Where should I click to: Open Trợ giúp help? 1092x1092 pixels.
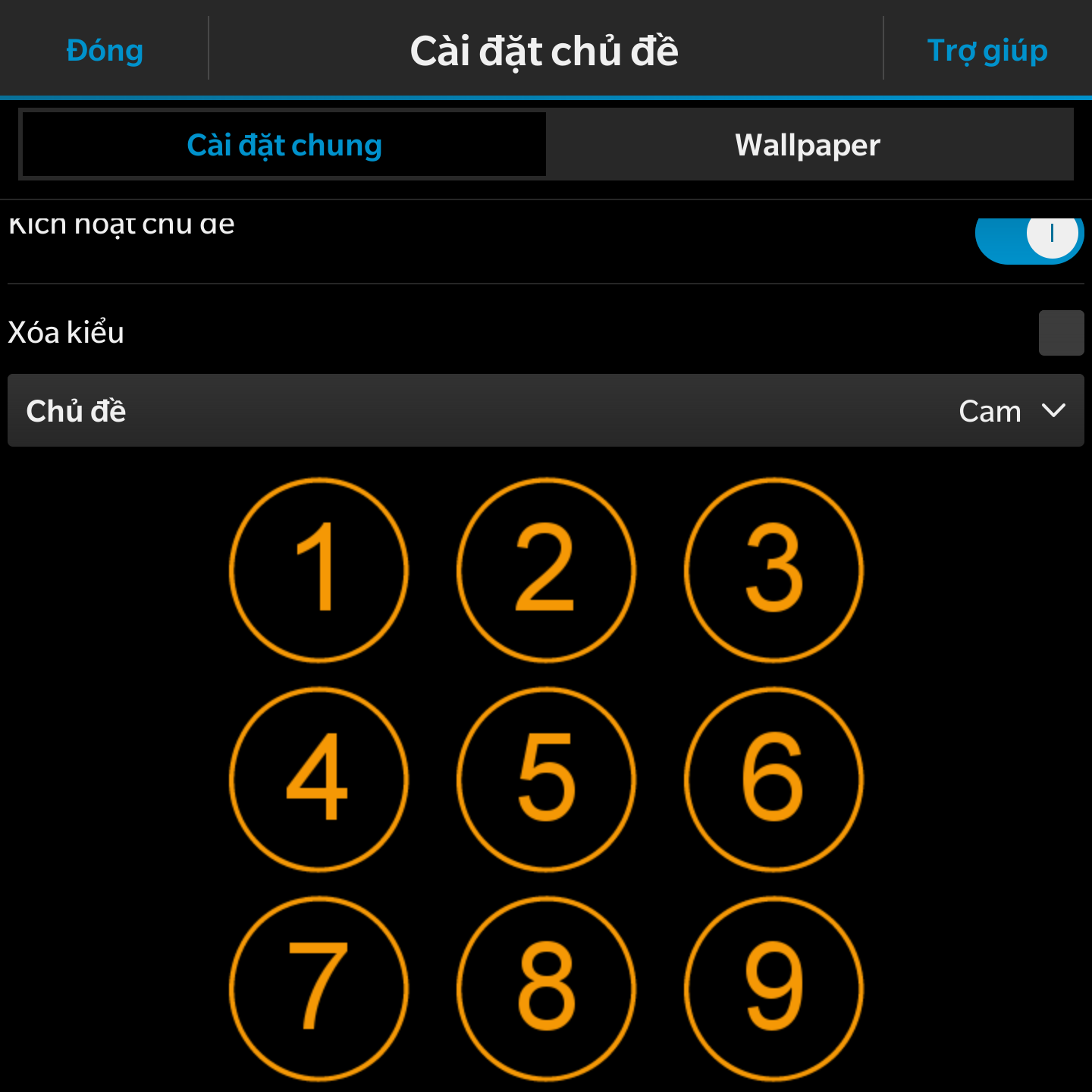987,51
